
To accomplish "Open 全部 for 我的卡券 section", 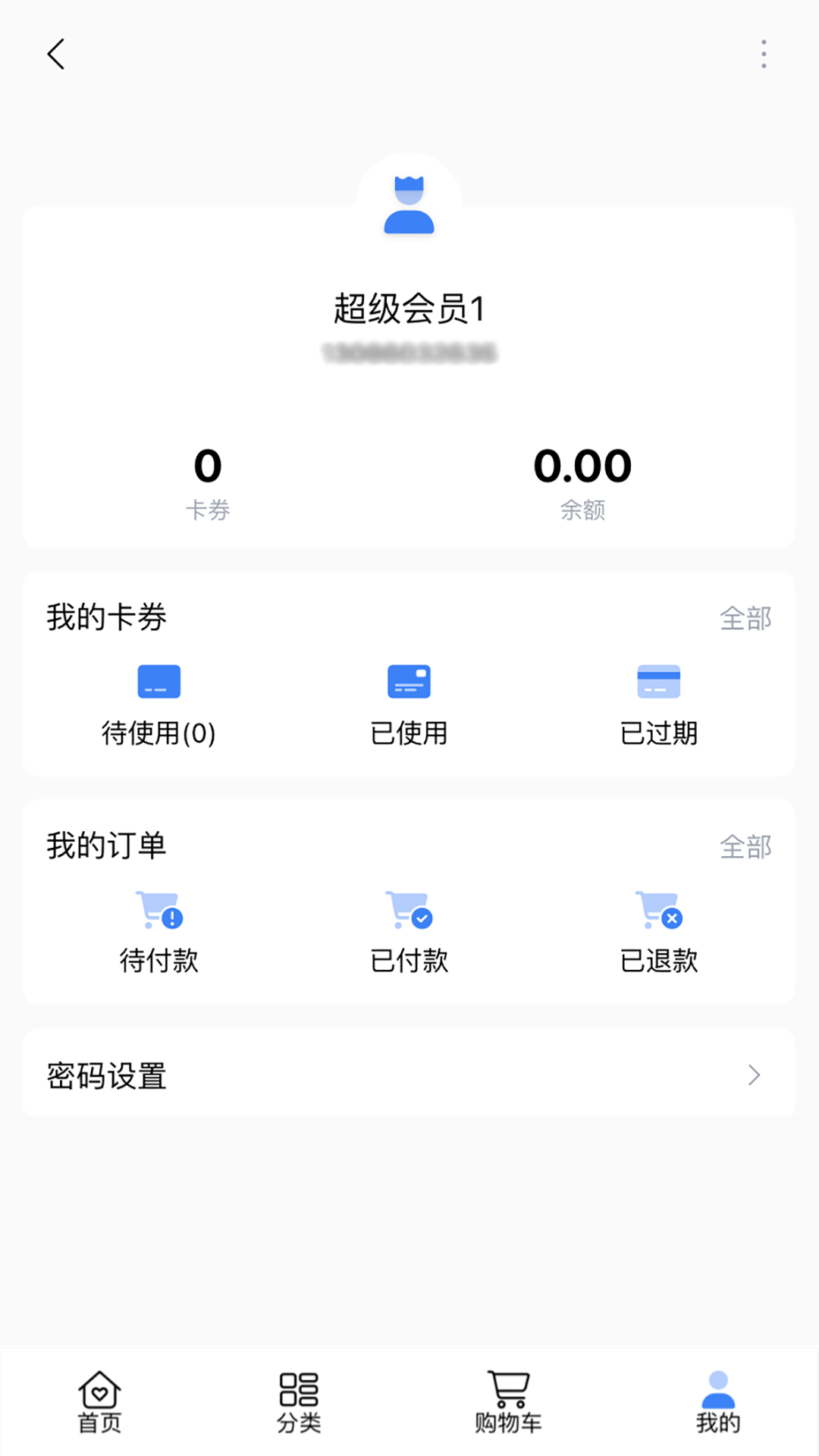I will tap(747, 618).
